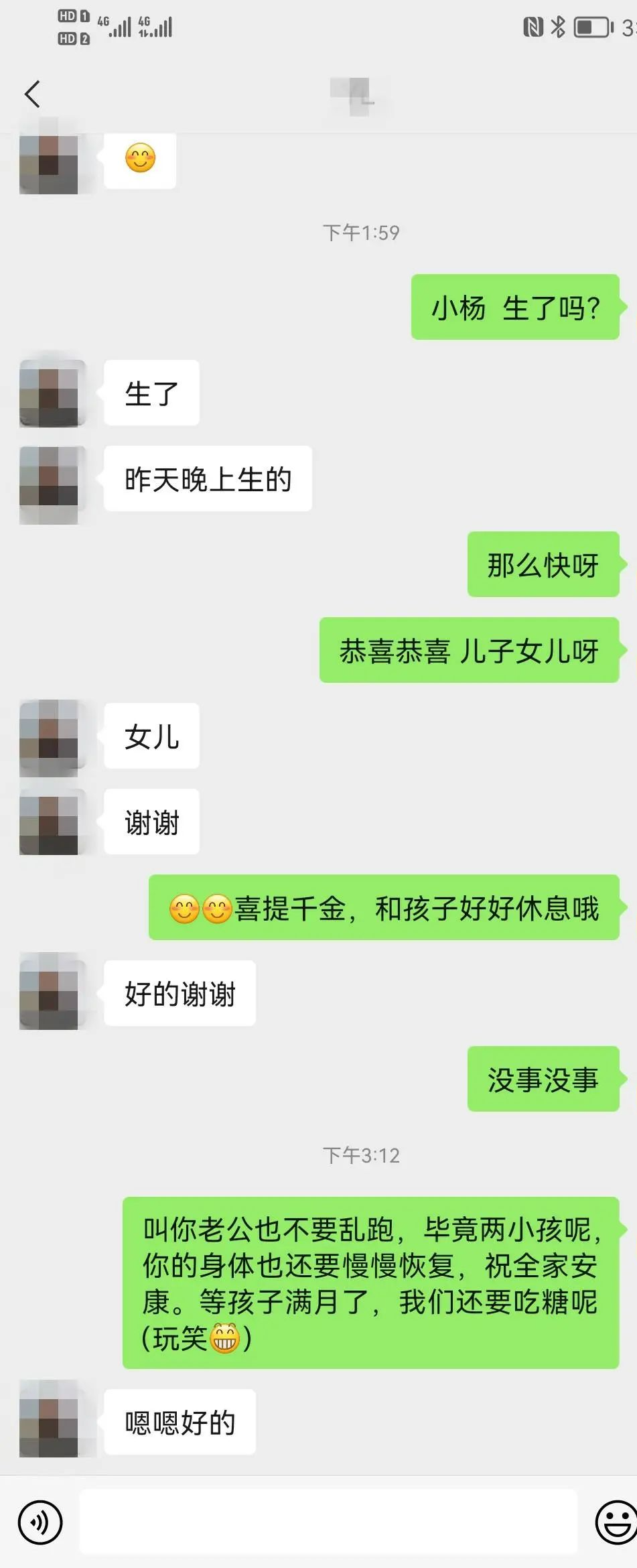Tap the message text input field
The width and height of the screenshot is (637, 1568).
(328, 1522)
